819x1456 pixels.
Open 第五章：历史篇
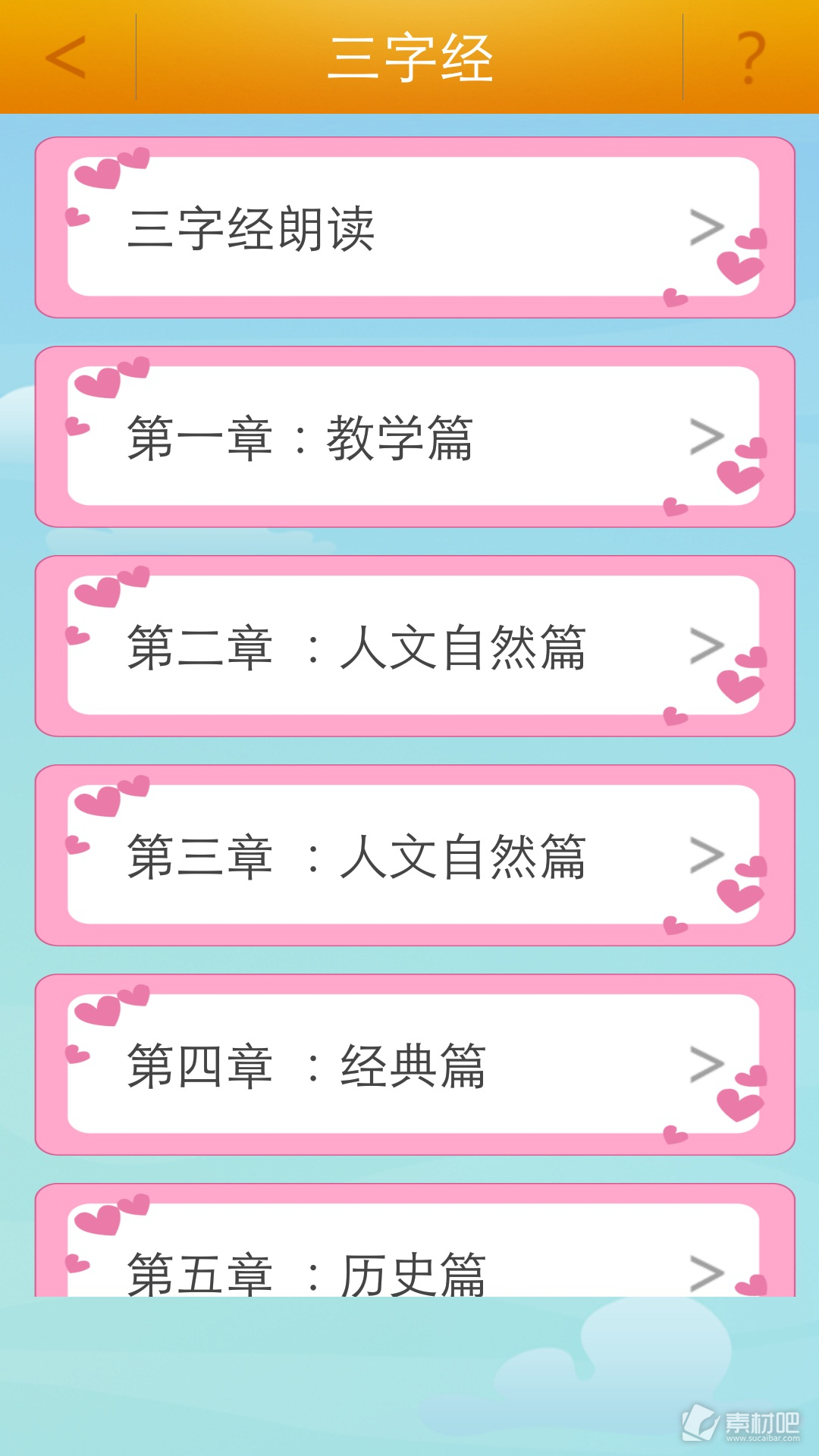pyautogui.click(x=415, y=1240)
